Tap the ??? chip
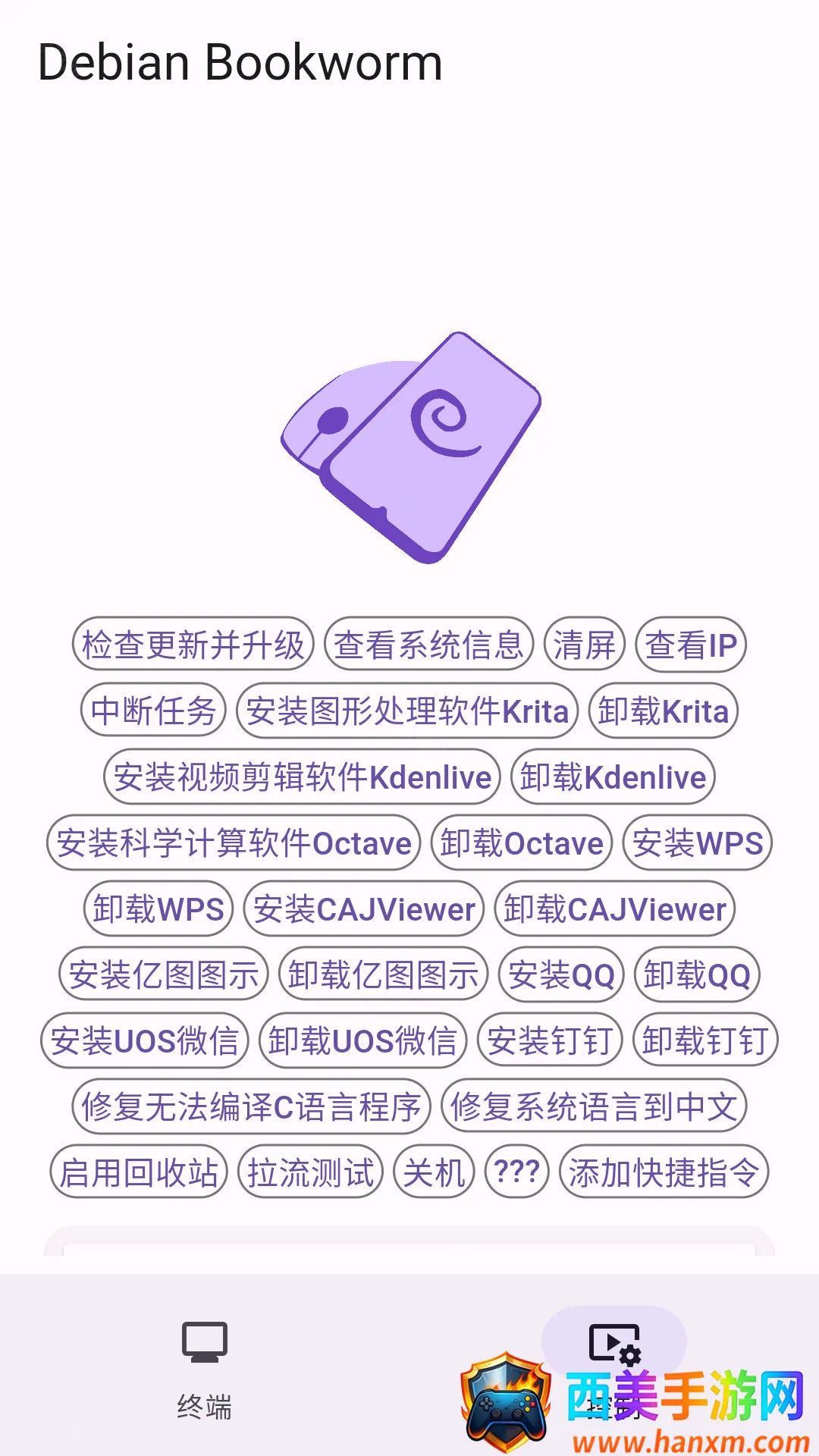This screenshot has width=819, height=1456. point(516,1172)
